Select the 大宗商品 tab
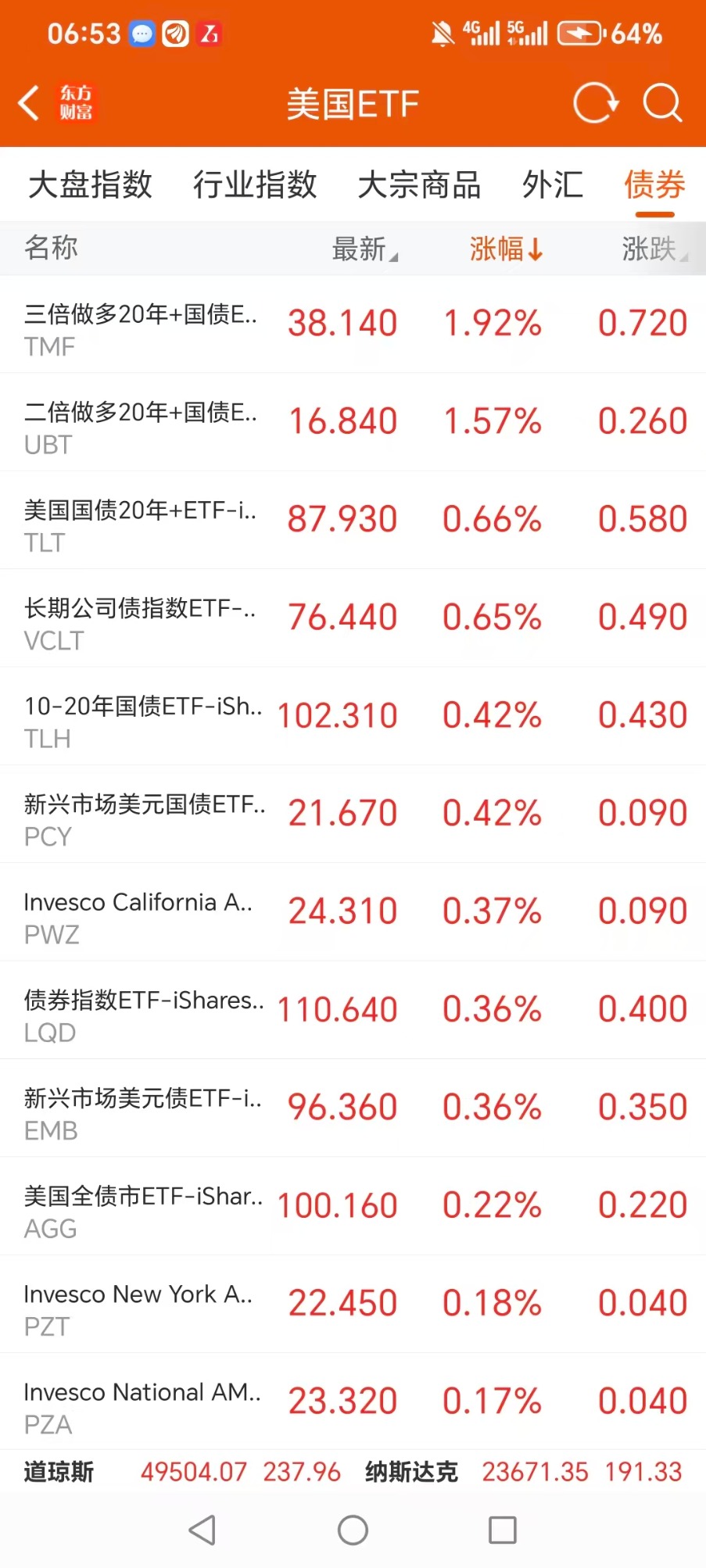Image resolution: width=706 pixels, height=1568 pixels. click(419, 185)
